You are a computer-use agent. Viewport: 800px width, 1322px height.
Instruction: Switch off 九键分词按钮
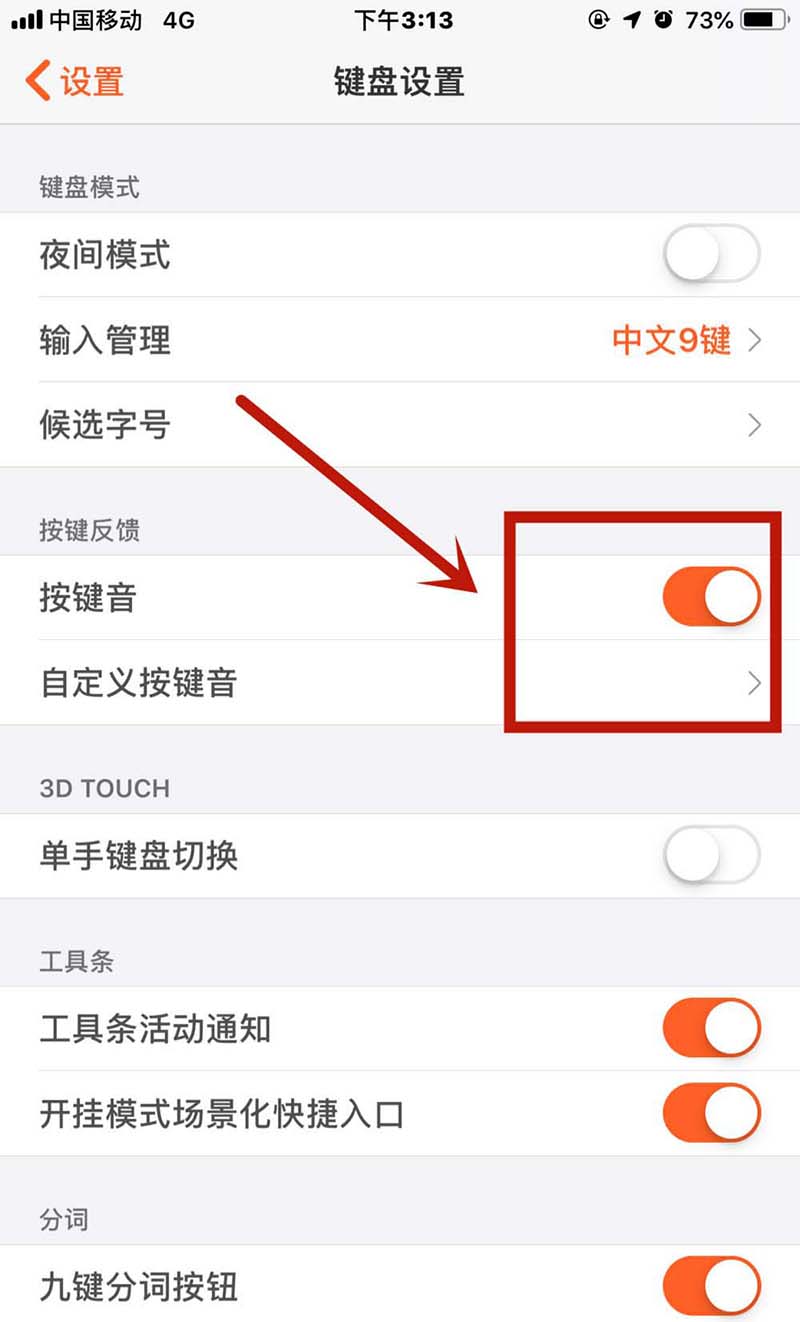[x=711, y=1285]
